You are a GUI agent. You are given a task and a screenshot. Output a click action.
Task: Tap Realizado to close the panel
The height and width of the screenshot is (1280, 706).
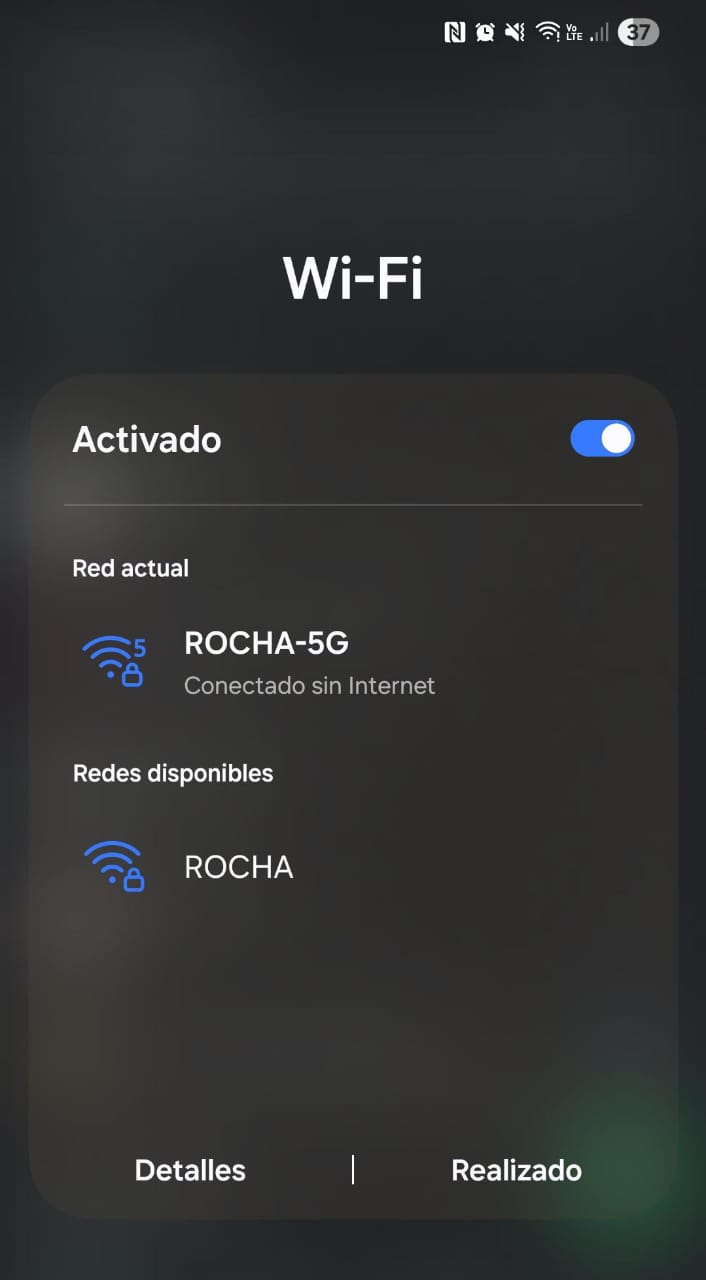click(516, 1170)
